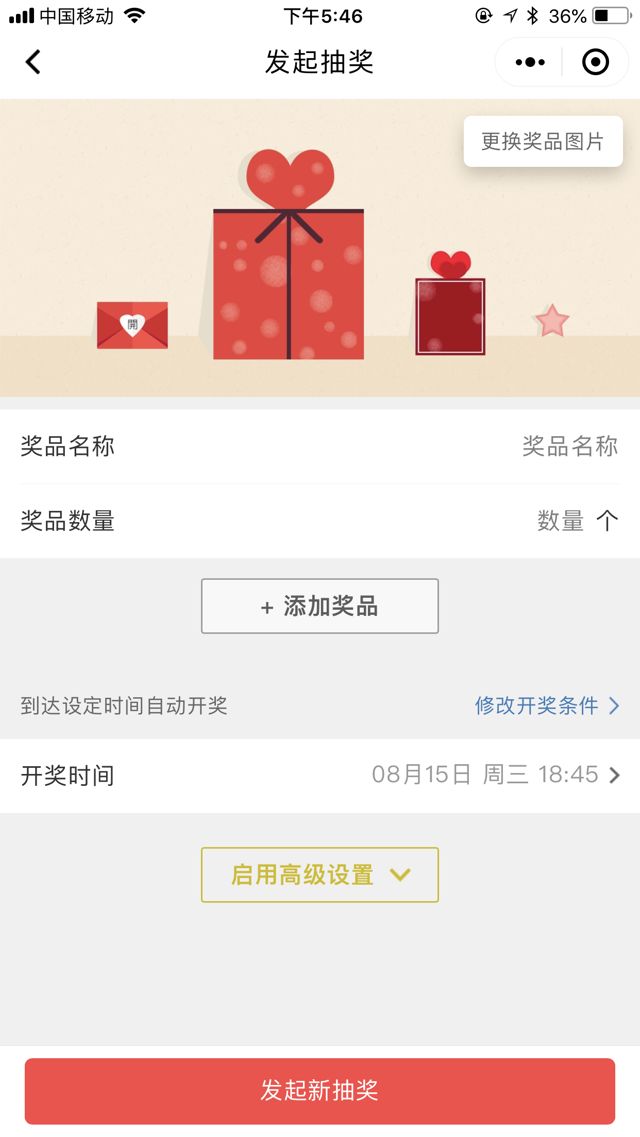The height and width of the screenshot is (1137, 640).
Task: Expand 启用高级设置 advanced settings
Action: pos(320,875)
